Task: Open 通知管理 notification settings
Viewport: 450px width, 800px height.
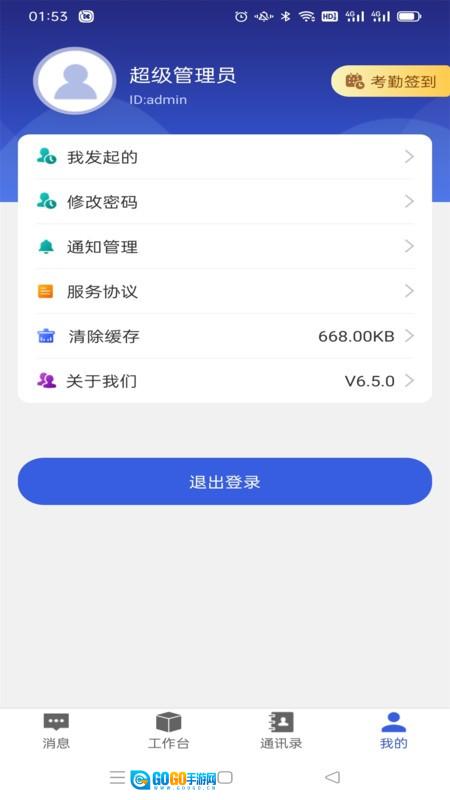Action: pyautogui.click(x=225, y=247)
